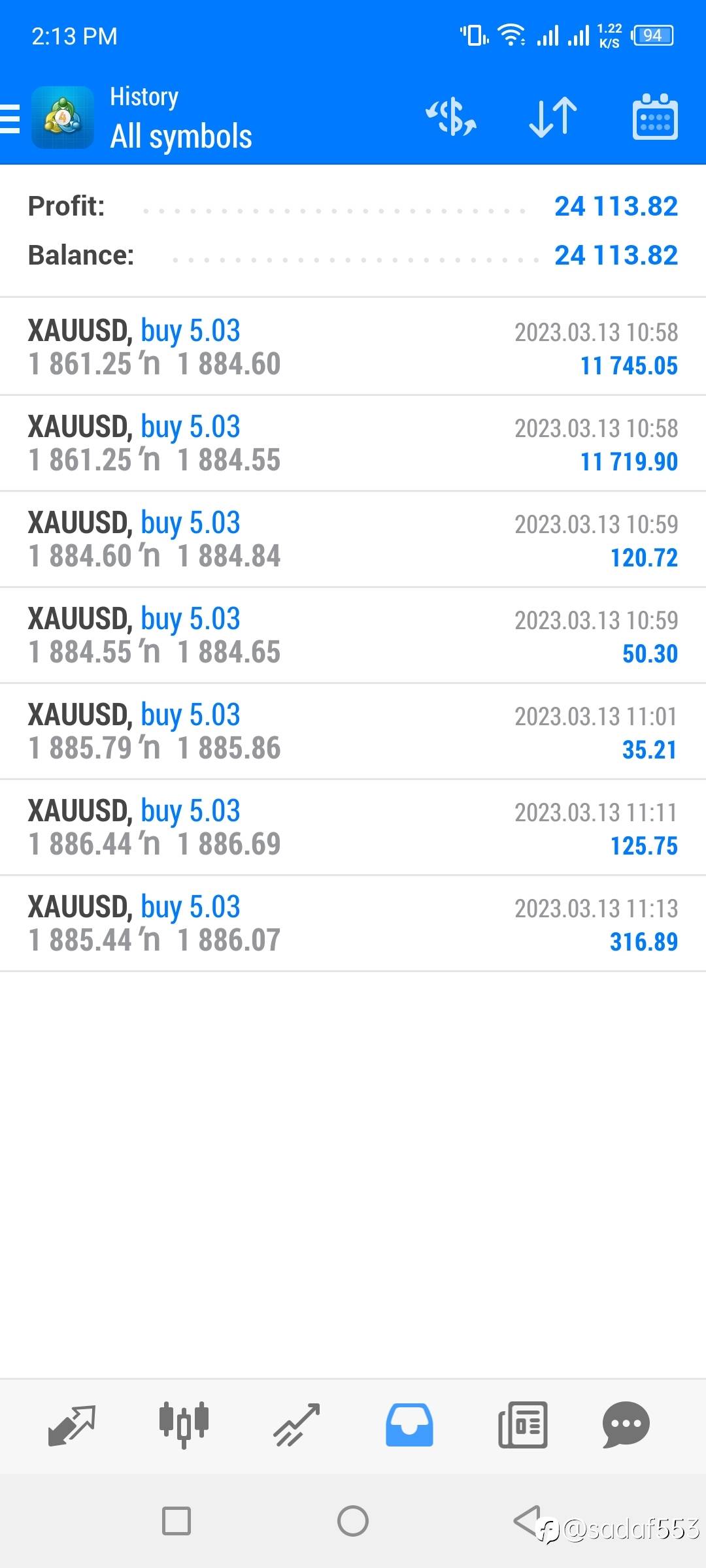706x1568 pixels.
Task: Open the recent apps square button
Action: point(176,1521)
